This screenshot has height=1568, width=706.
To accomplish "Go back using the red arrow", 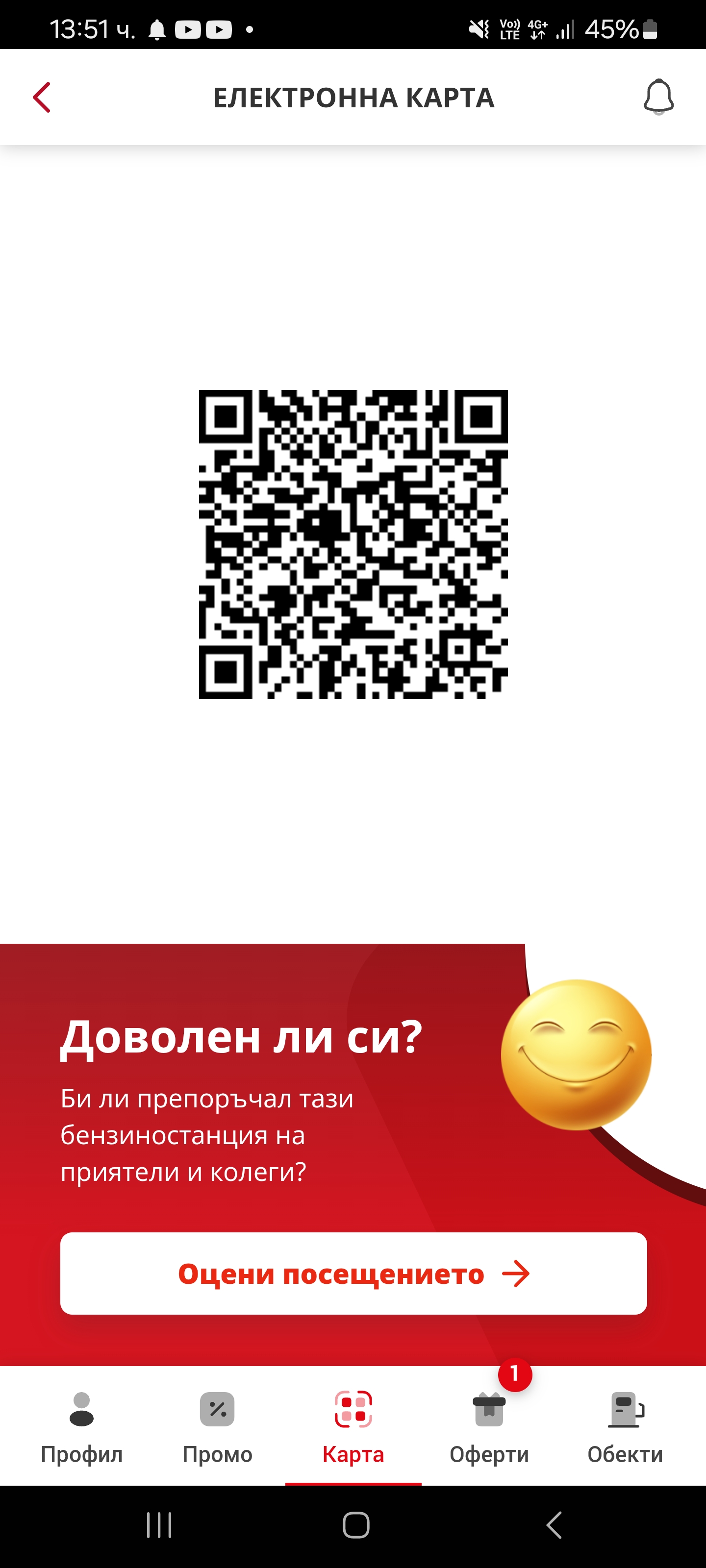I will coord(41,98).
